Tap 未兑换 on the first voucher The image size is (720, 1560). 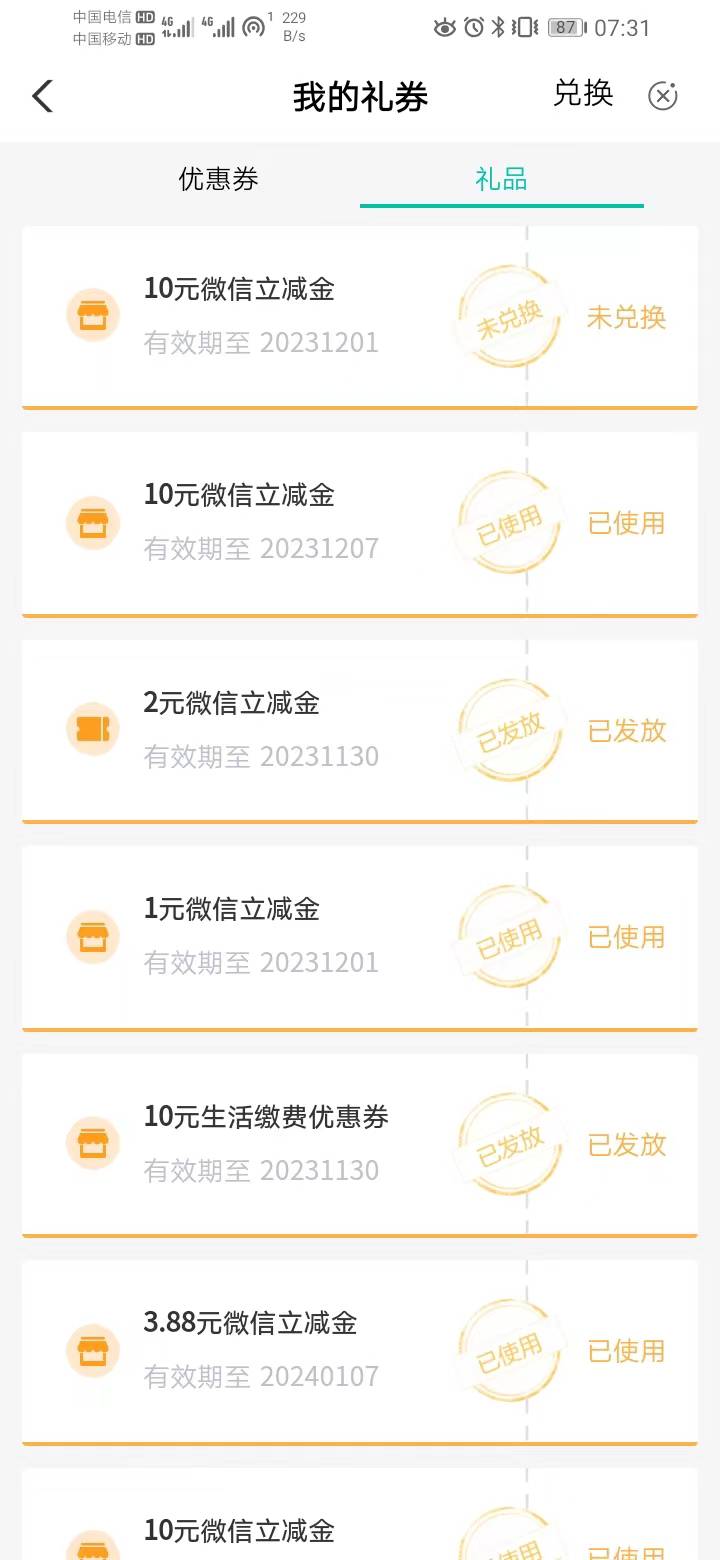[x=626, y=318]
